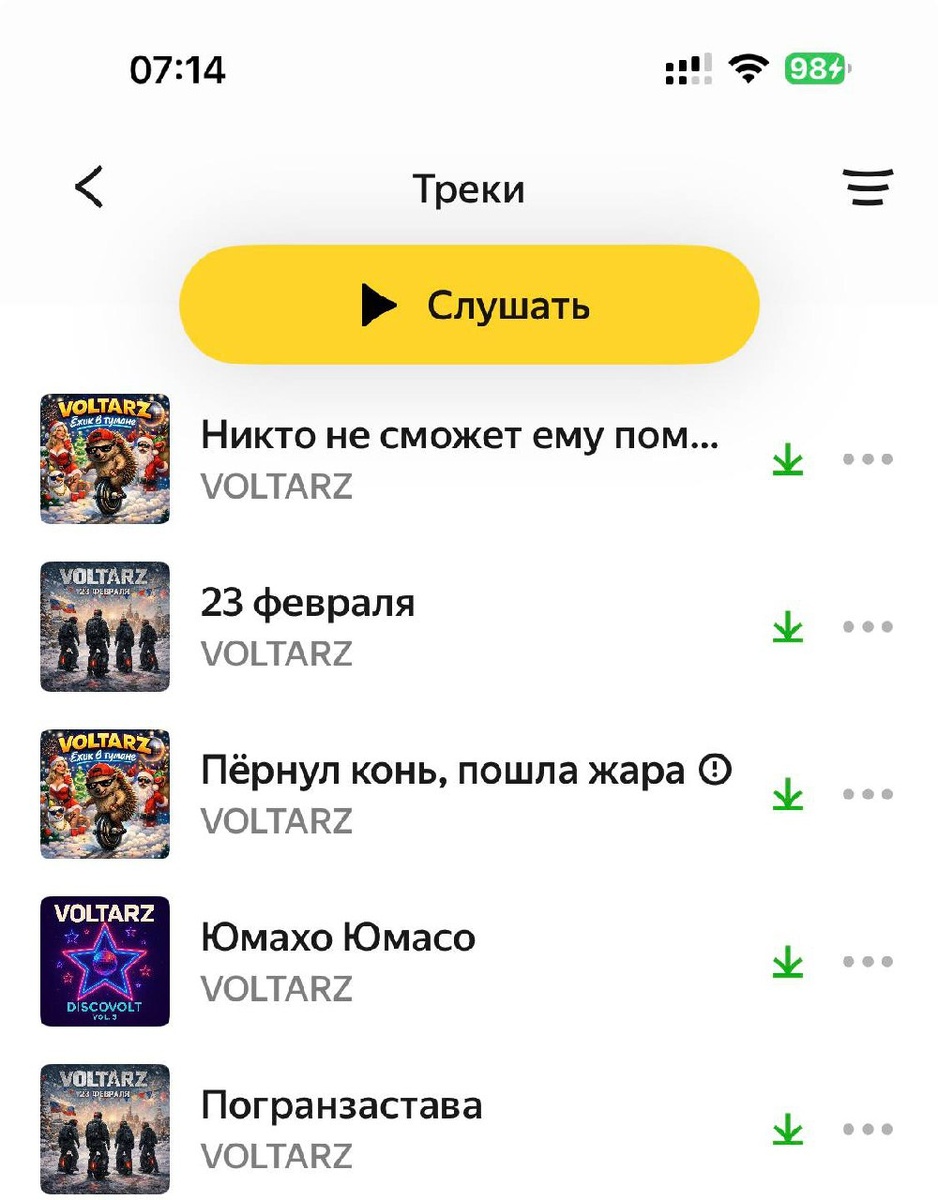Play the track Юмахо Юмасо
Viewport: 938px width, 1200px height.
[338, 939]
